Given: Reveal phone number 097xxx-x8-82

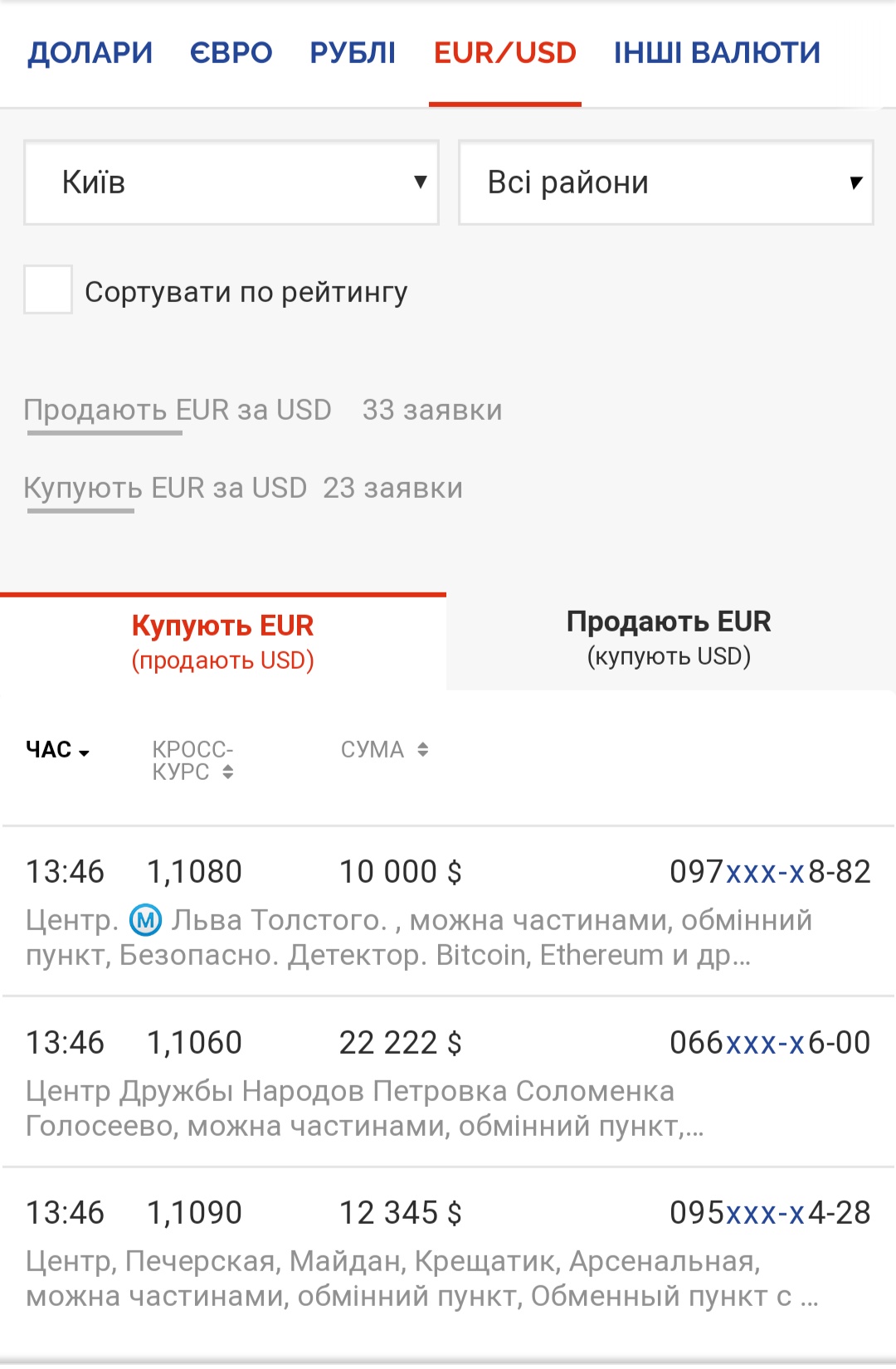Looking at the screenshot, I should pyautogui.click(x=769, y=872).
